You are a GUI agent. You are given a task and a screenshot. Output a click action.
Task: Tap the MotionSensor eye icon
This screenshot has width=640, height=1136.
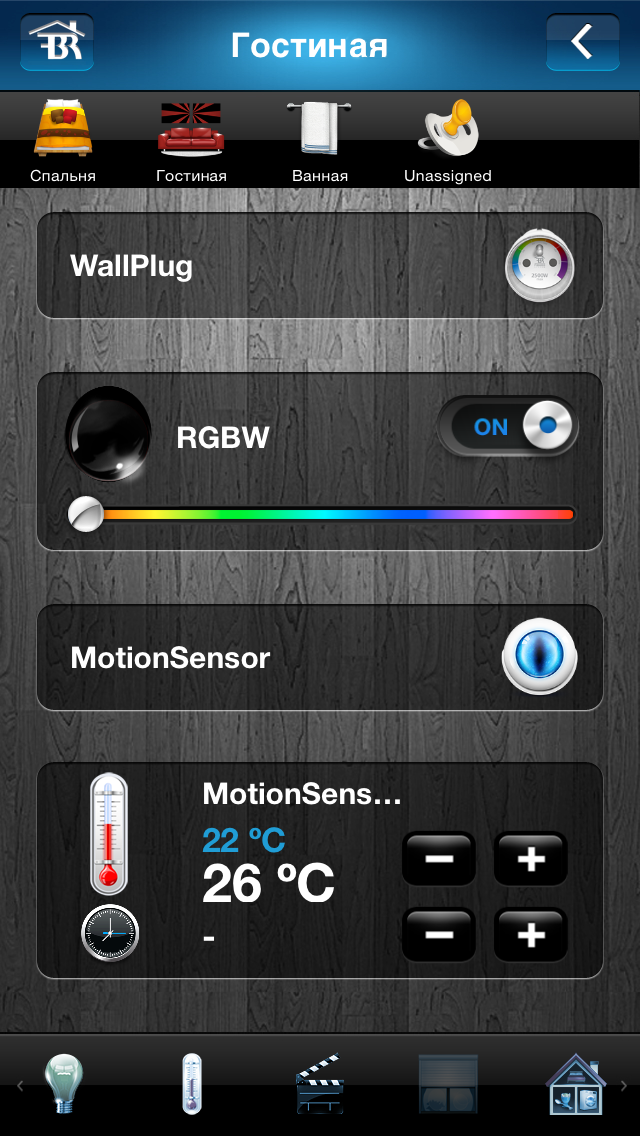[540, 657]
